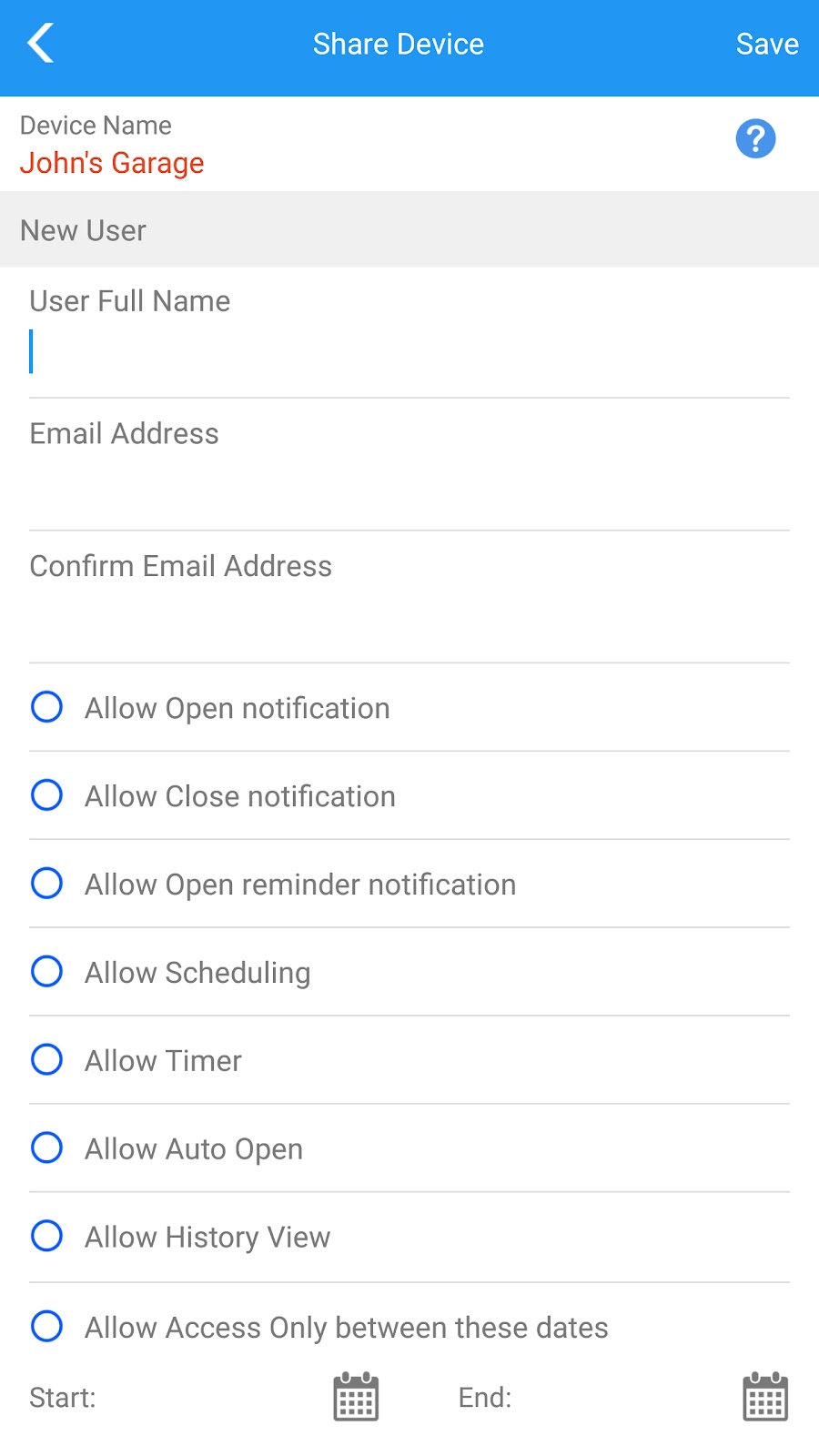Go back from Share Device screen
Image resolution: width=819 pixels, height=1456 pixels.
(41, 44)
